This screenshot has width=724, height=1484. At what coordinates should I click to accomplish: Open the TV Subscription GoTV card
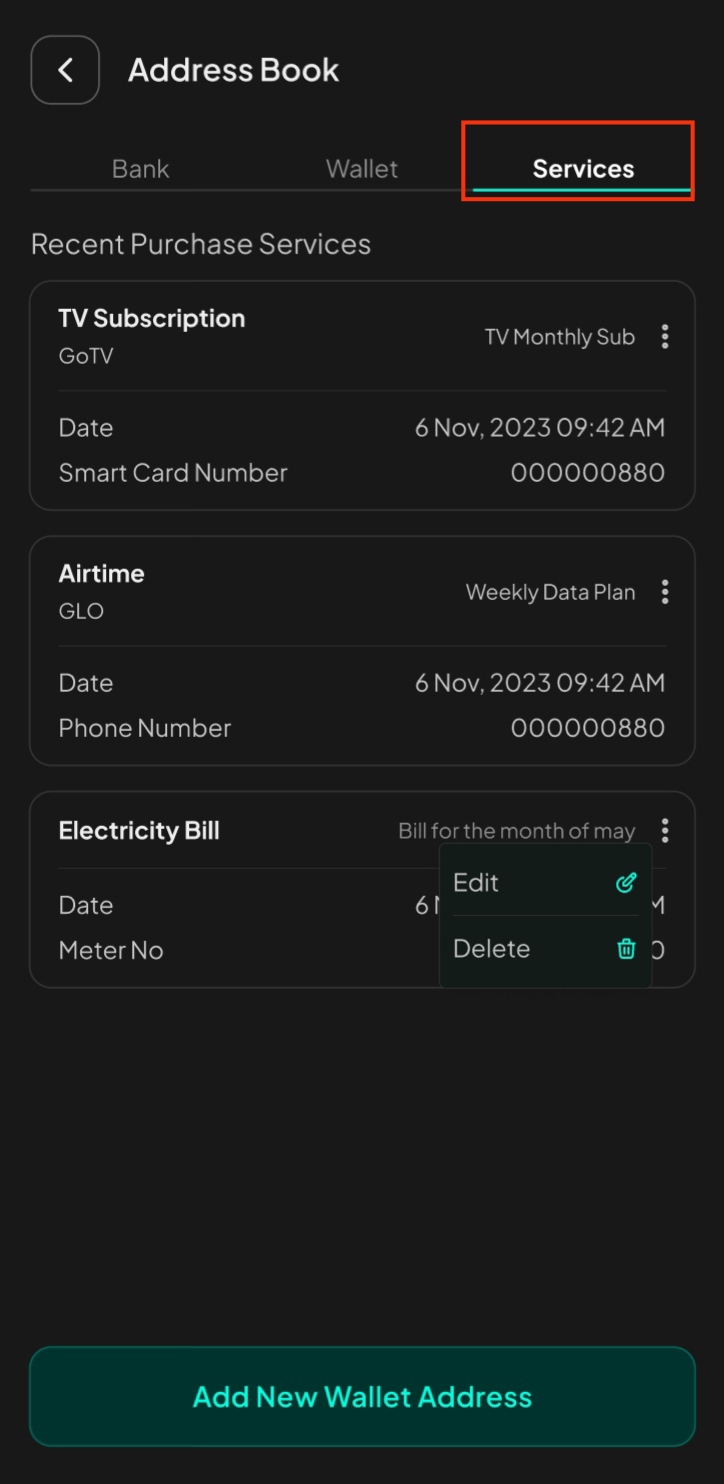pyautogui.click(x=362, y=396)
